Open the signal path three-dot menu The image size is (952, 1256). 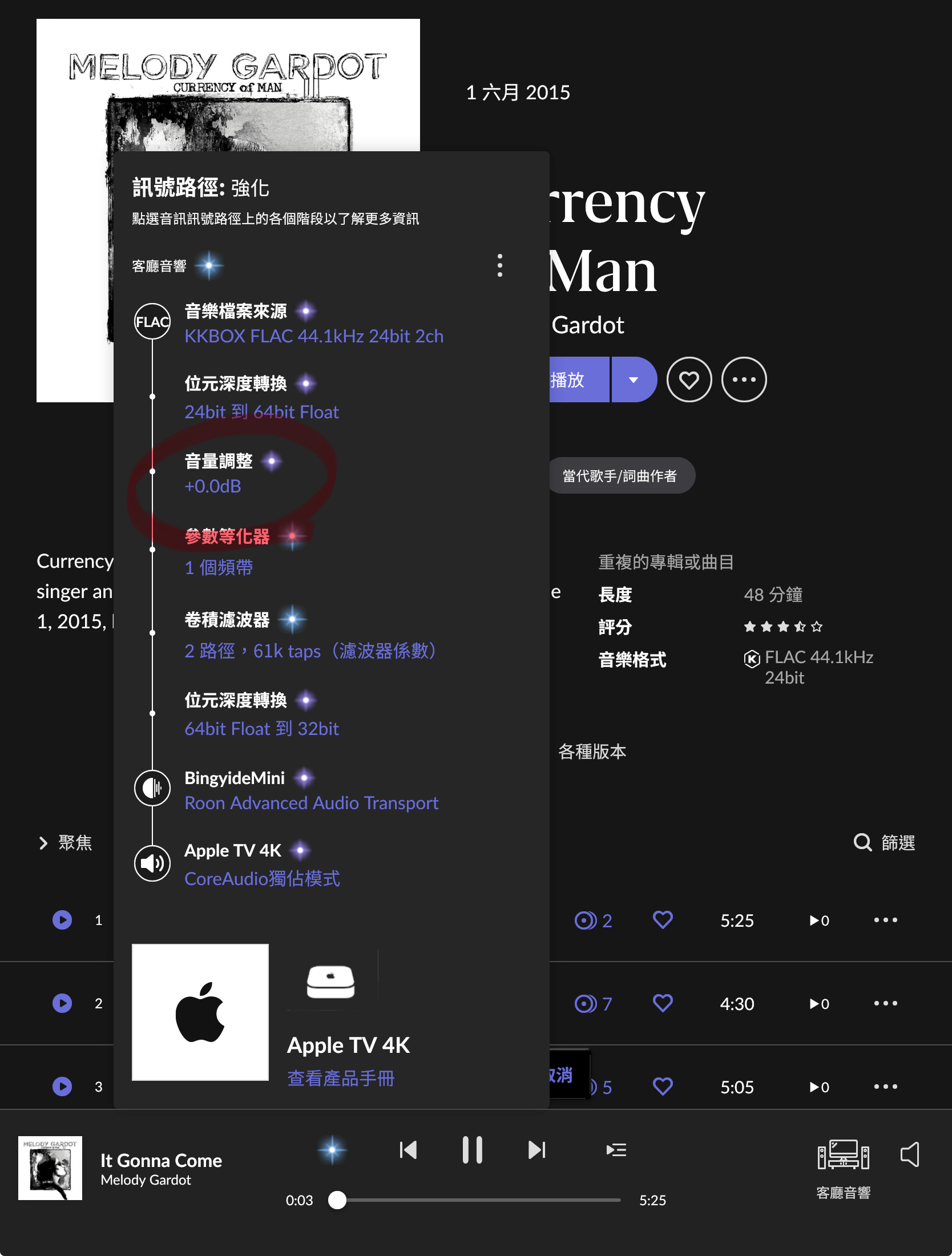[x=499, y=265]
